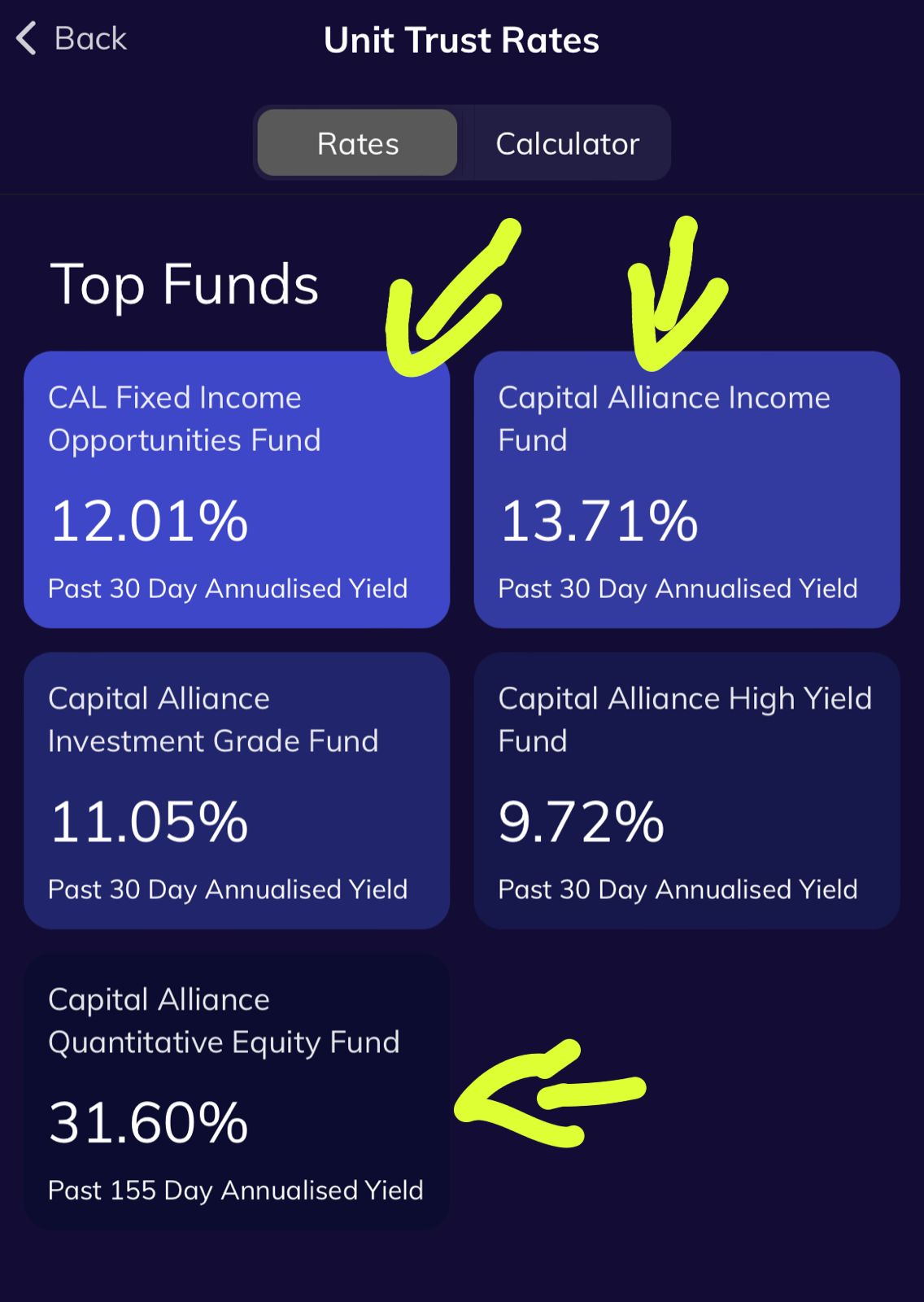Image resolution: width=924 pixels, height=1302 pixels.
Task: View Capital Alliance Quantitative Equity Fund
Action: [x=237, y=1092]
